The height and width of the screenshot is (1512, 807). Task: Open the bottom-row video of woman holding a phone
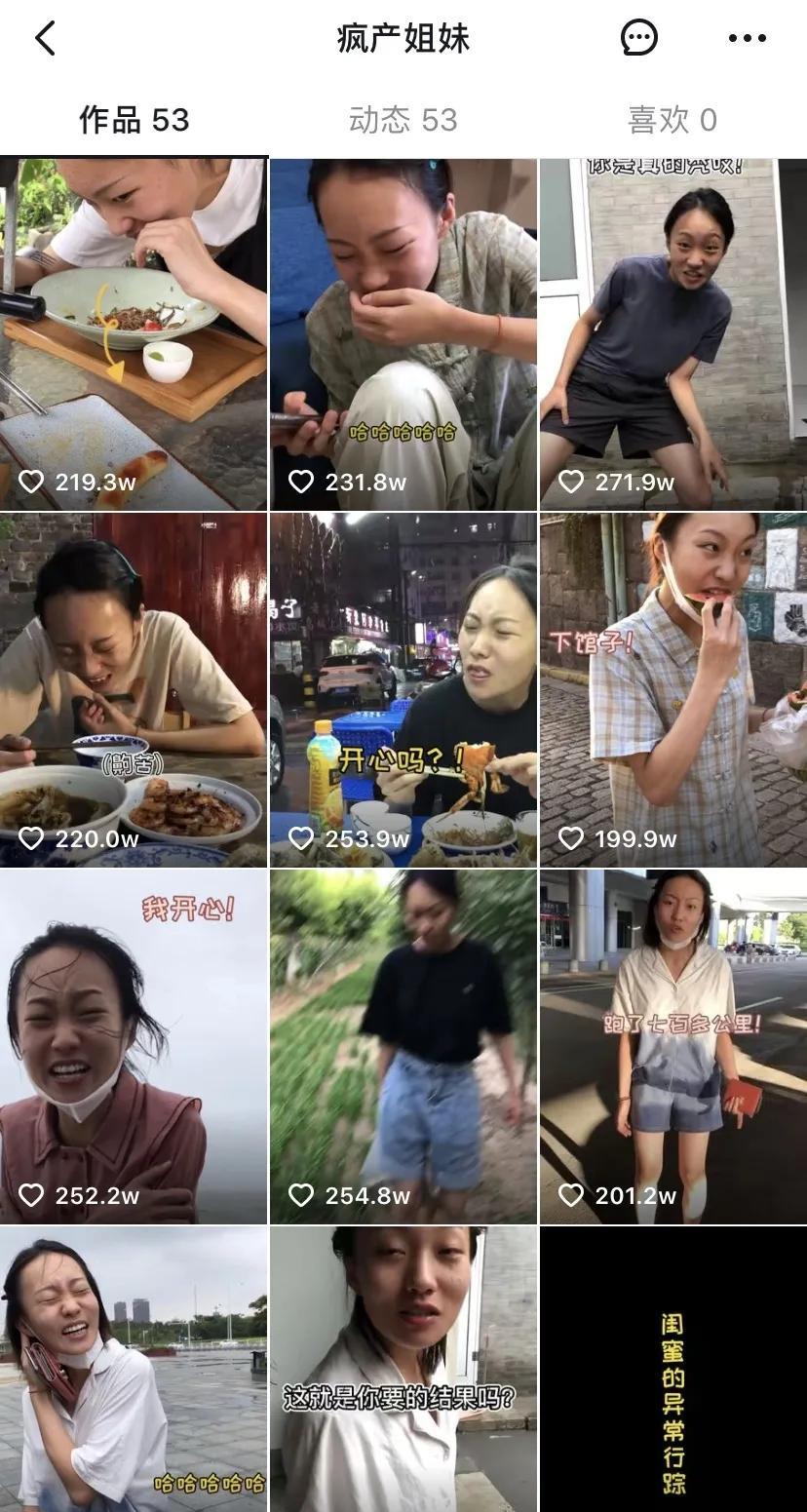134,1369
